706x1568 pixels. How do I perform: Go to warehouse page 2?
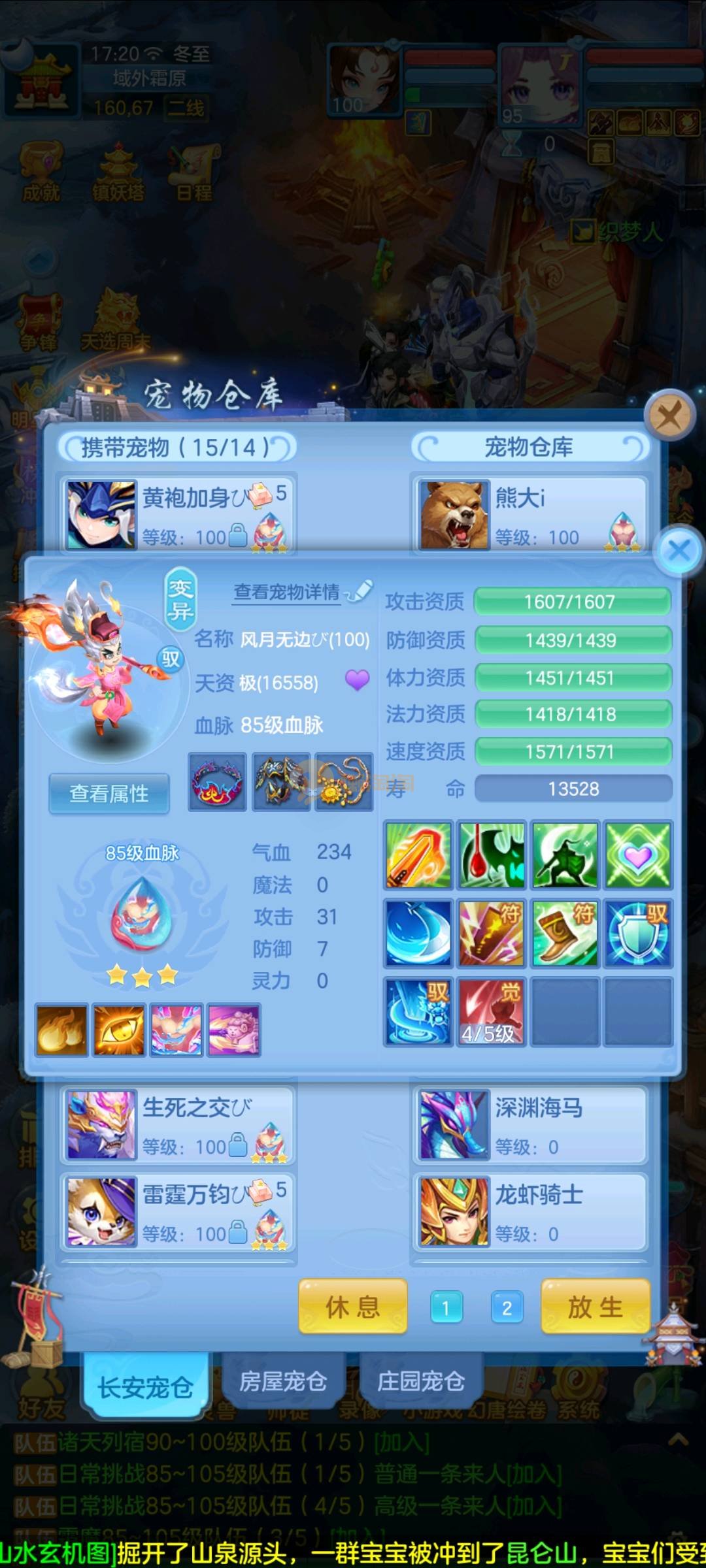[507, 1307]
